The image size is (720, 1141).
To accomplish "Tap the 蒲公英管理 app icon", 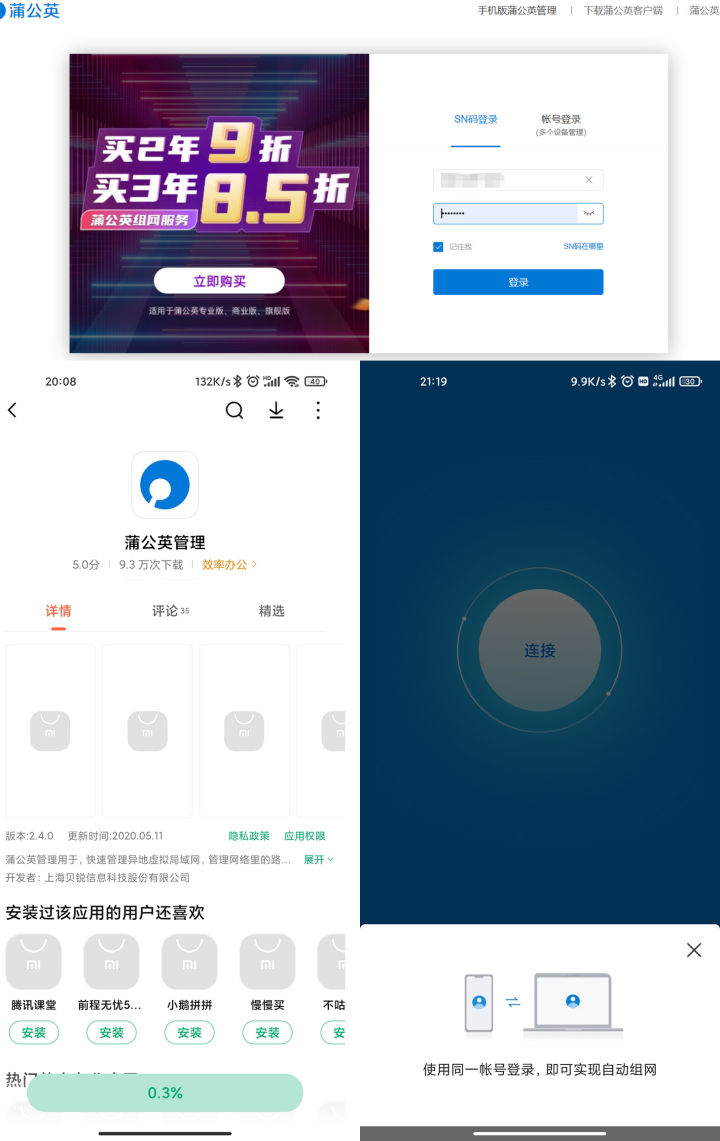I will click(164, 484).
